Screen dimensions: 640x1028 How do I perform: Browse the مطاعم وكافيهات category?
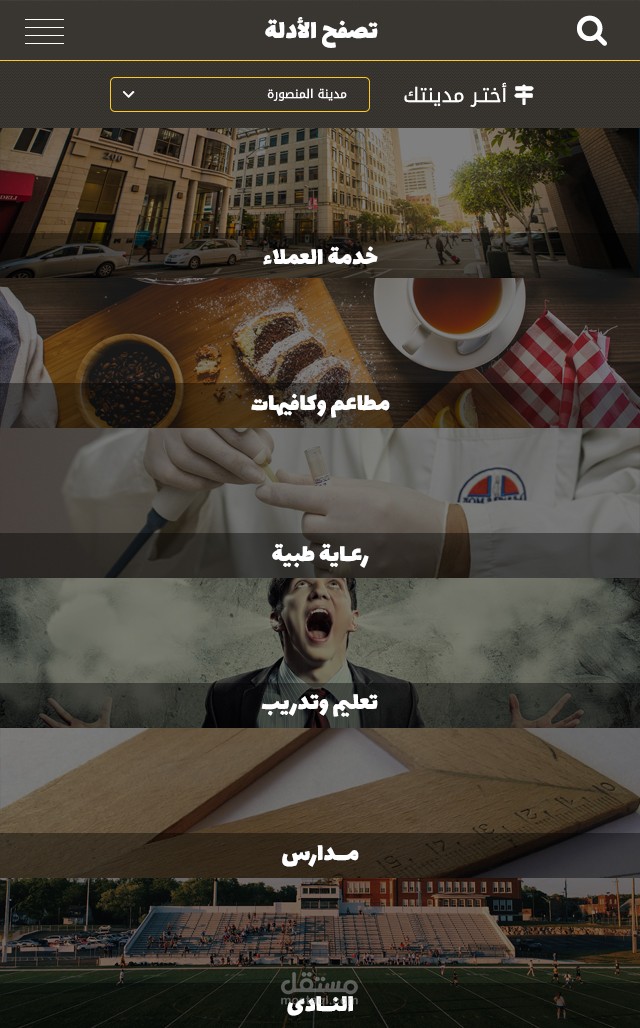pos(320,354)
